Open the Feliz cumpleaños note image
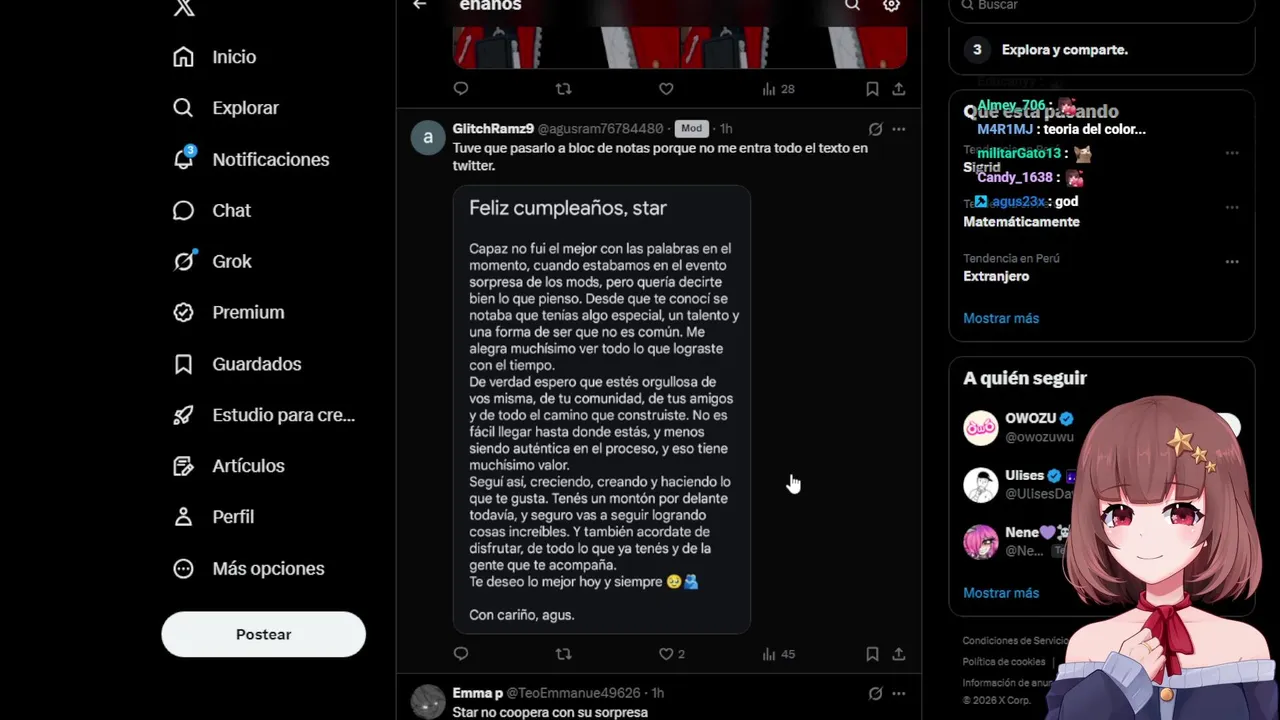Viewport: 1280px width, 720px height. (x=601, y=410)
